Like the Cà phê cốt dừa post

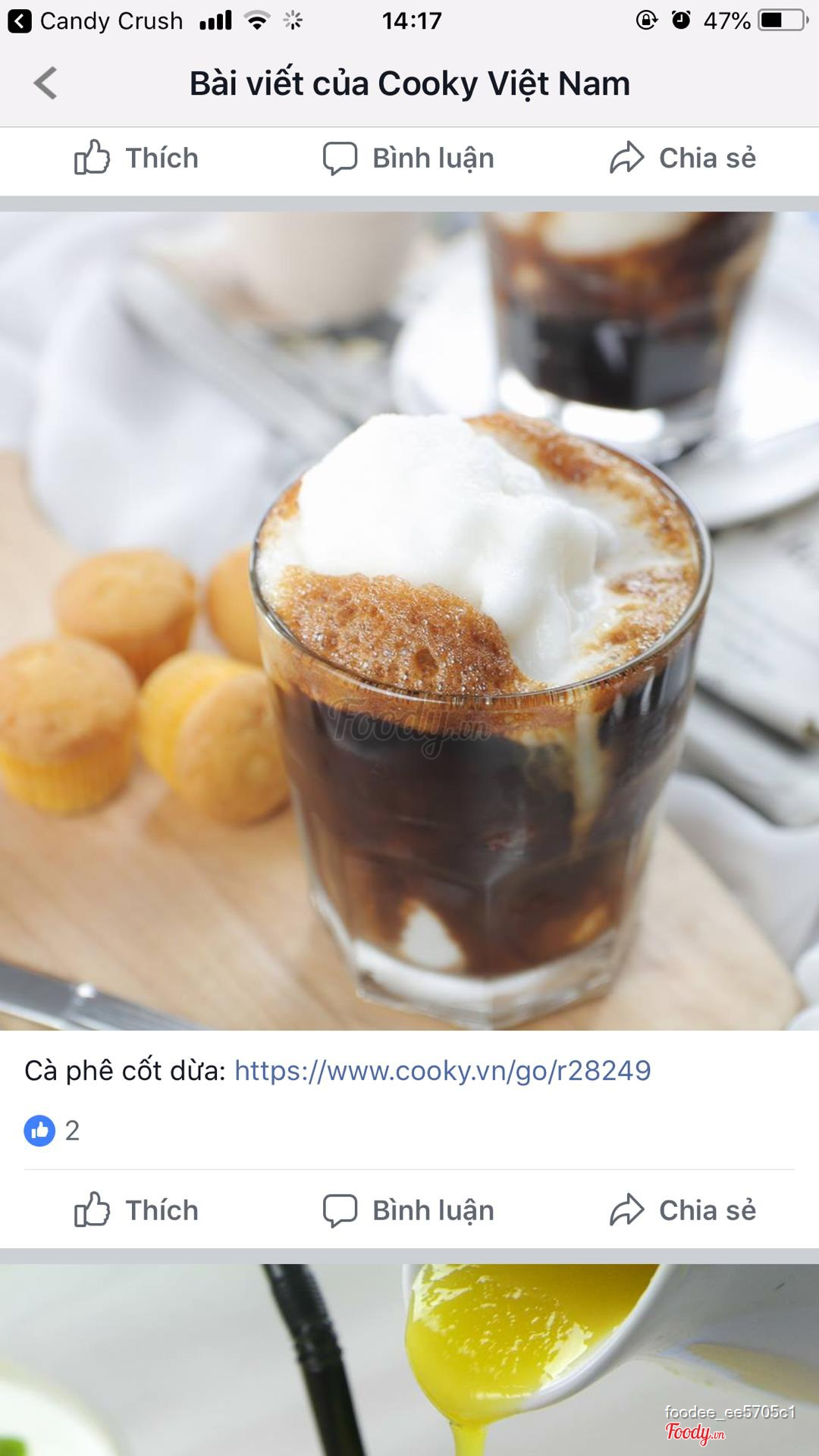tap(136, 1210)
